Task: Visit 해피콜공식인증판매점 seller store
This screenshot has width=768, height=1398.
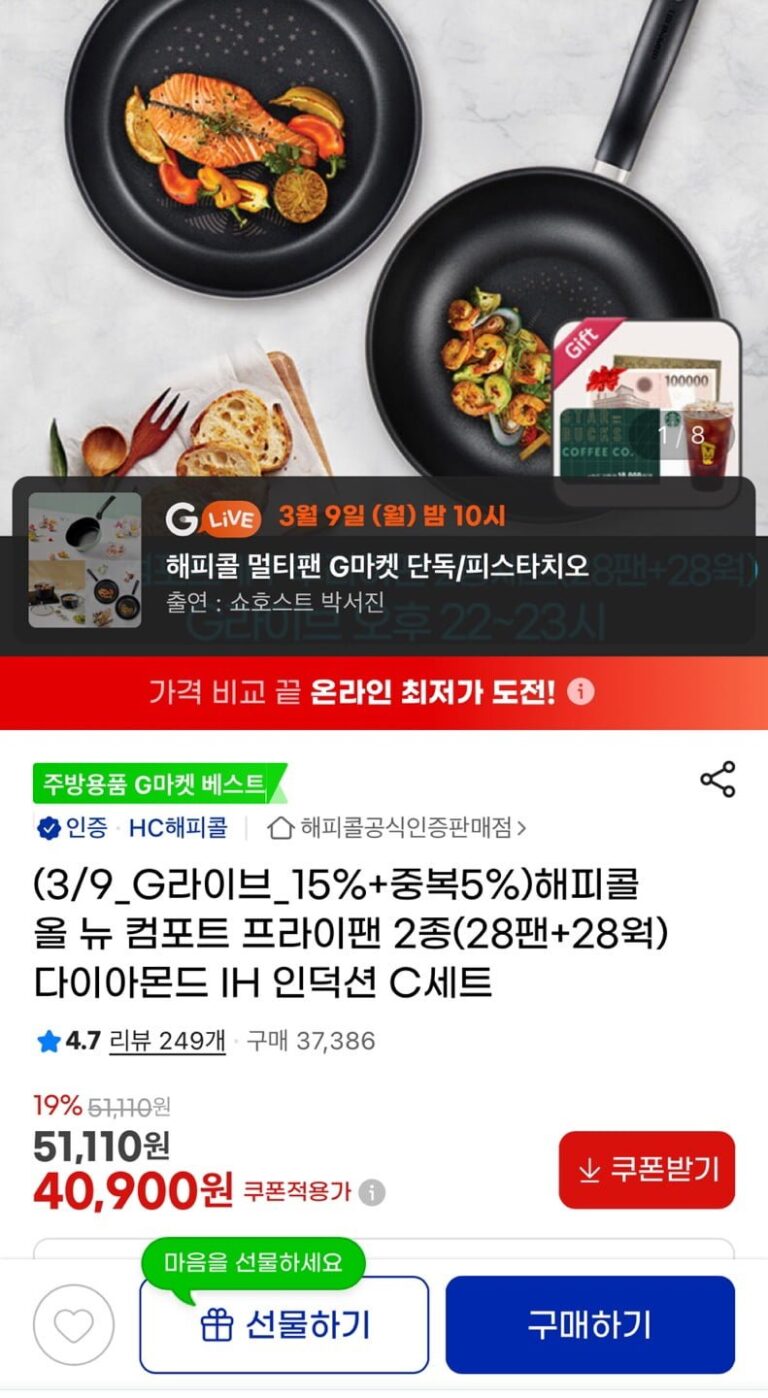Action: pos(398,828)
